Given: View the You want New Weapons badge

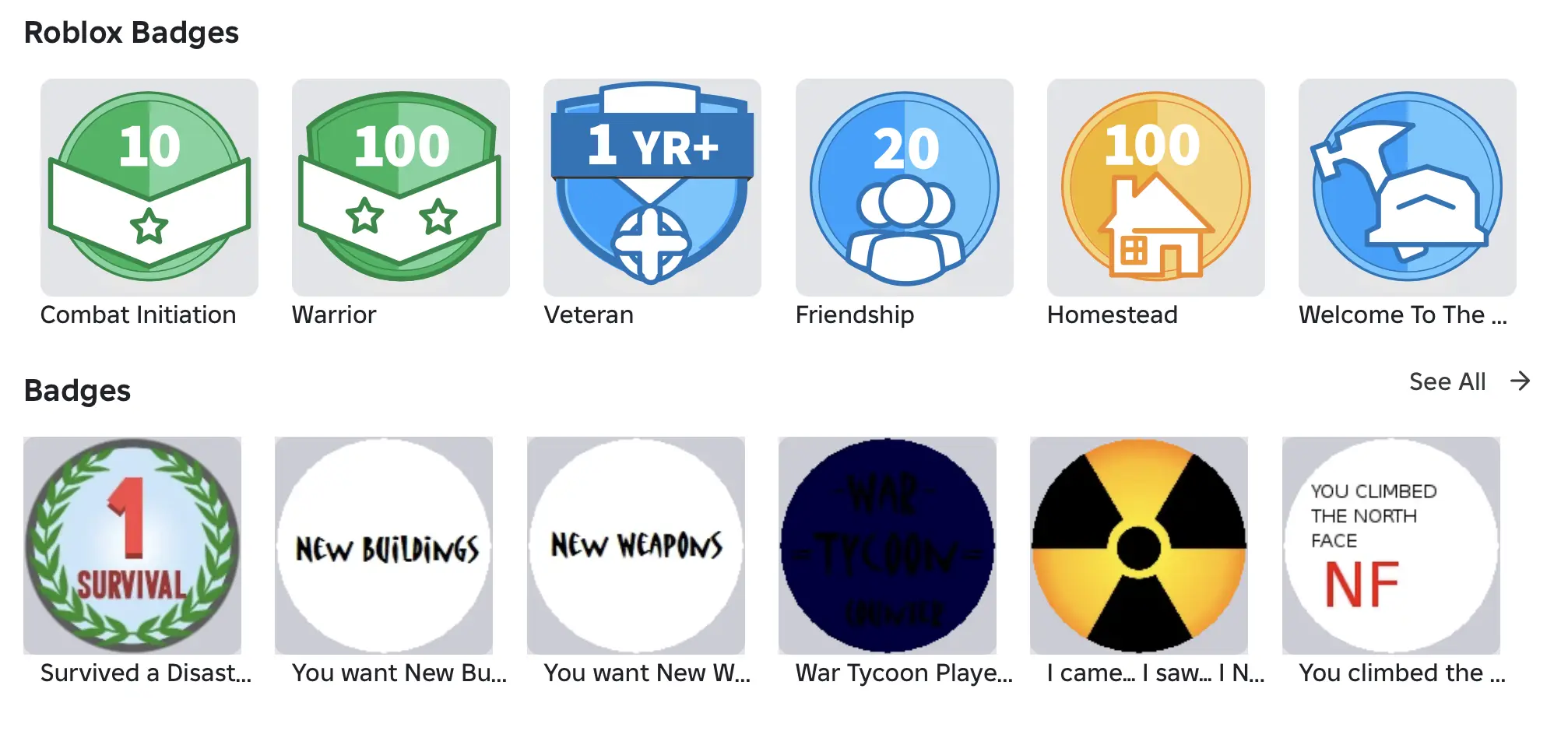Looking at the screenshot, I should (635, 545).
